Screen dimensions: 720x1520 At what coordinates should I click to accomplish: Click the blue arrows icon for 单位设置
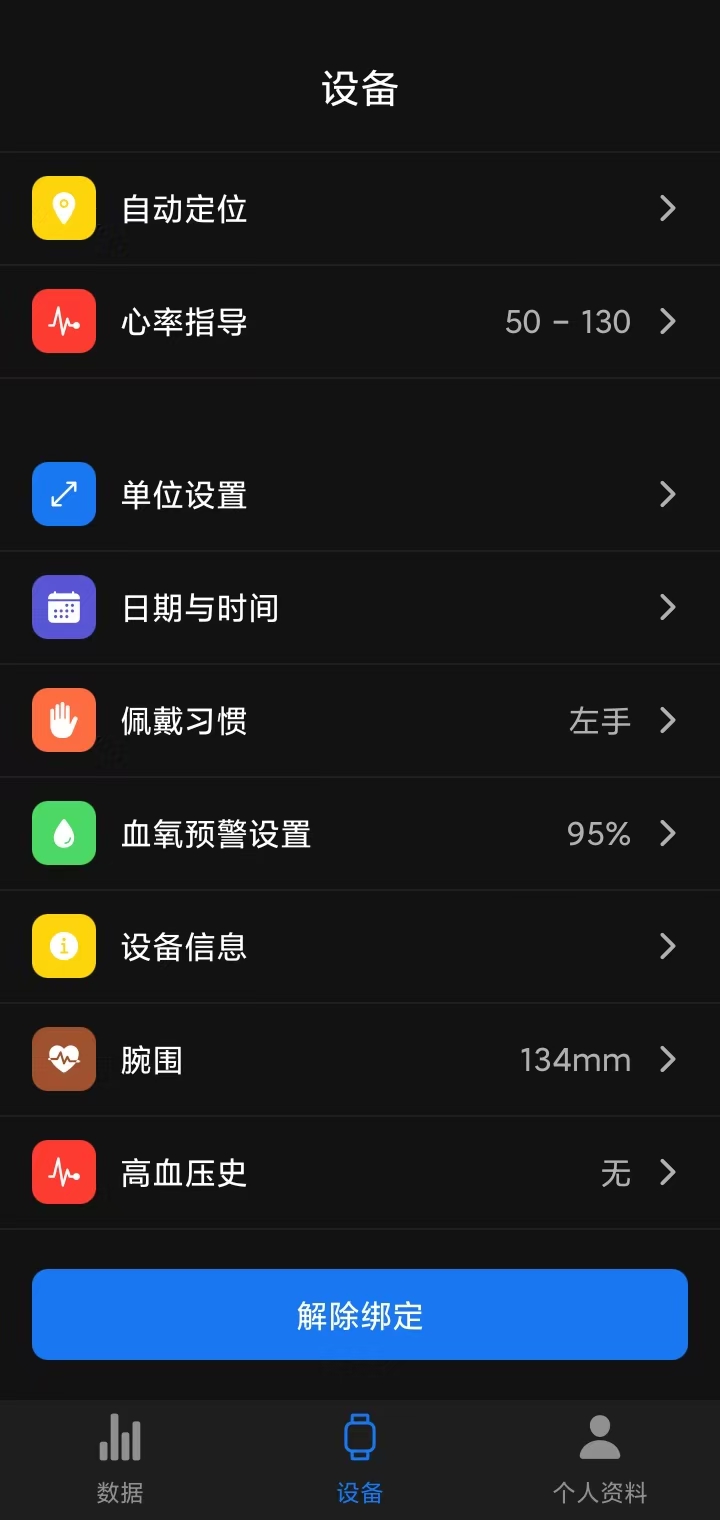64,494
